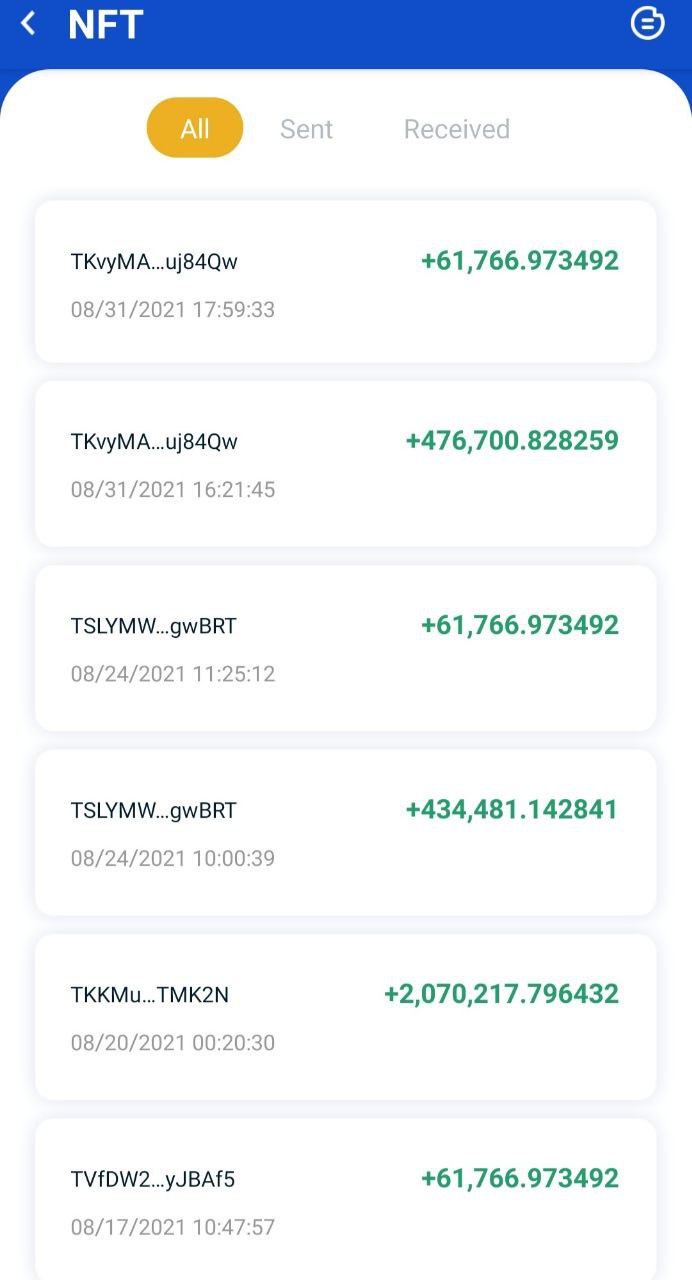View the TKKMu…TMK2N transaction details

coord(346,1017)
